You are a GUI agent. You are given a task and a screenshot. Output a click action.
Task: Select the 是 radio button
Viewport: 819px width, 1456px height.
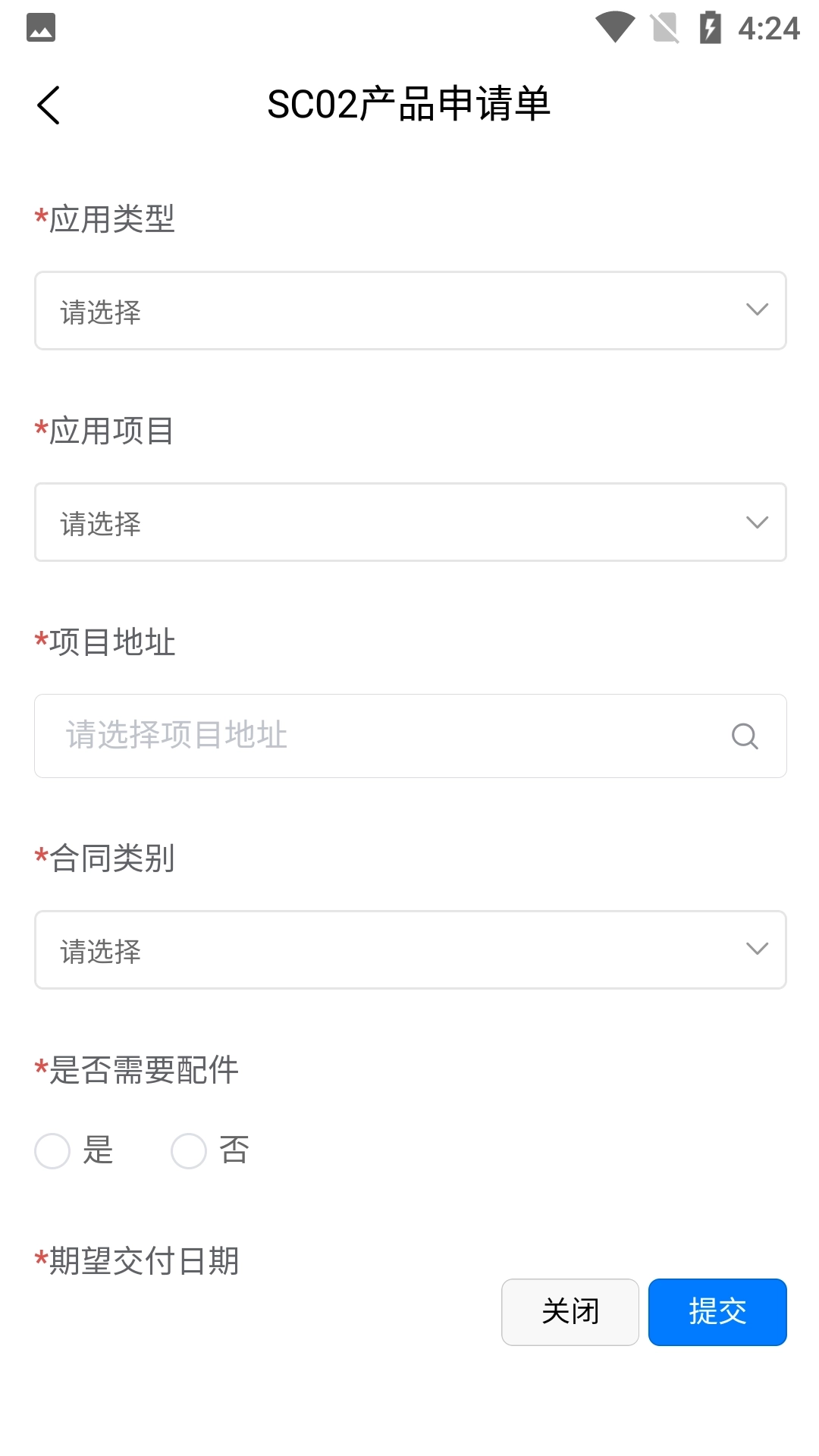click(x=52, y=1150)
